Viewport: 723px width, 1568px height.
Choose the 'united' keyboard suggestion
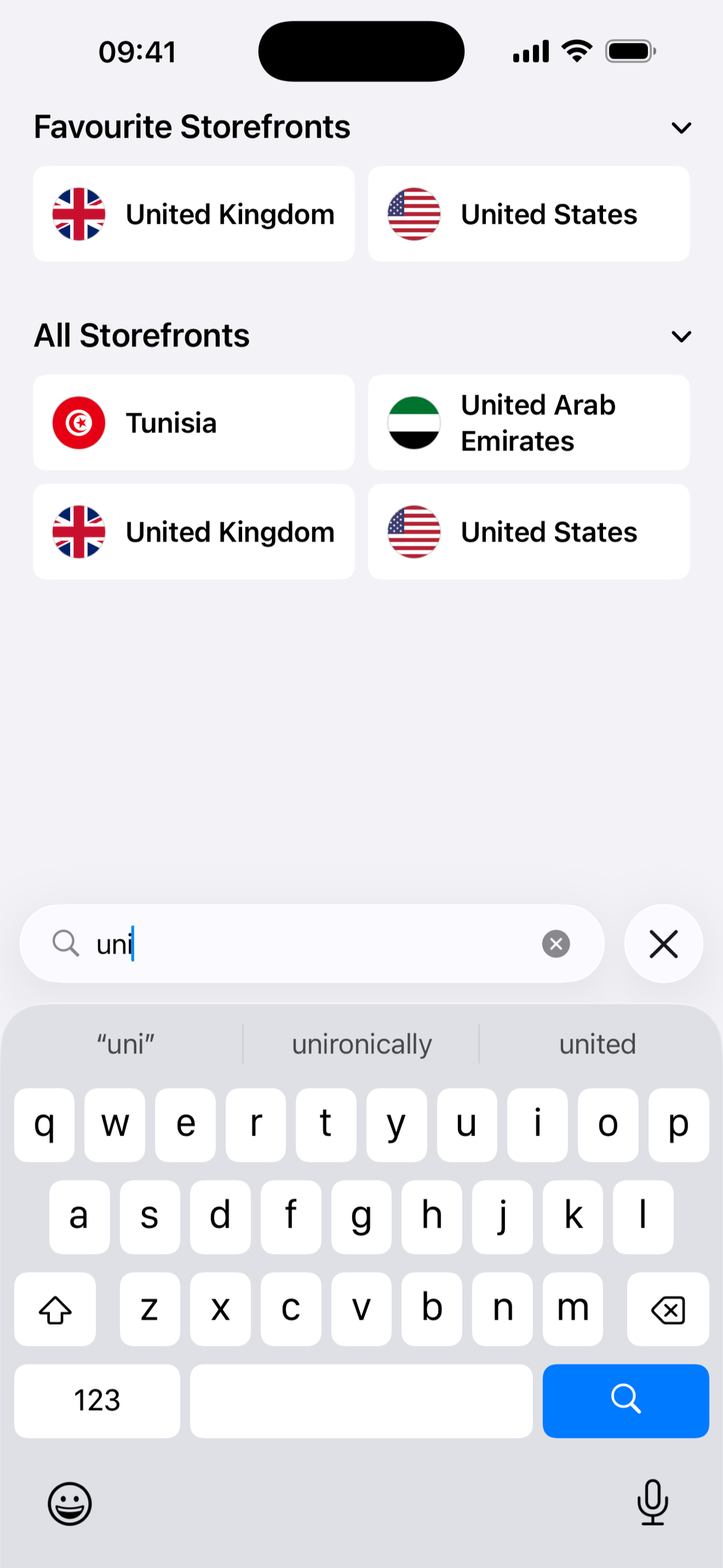(597, 1044)
